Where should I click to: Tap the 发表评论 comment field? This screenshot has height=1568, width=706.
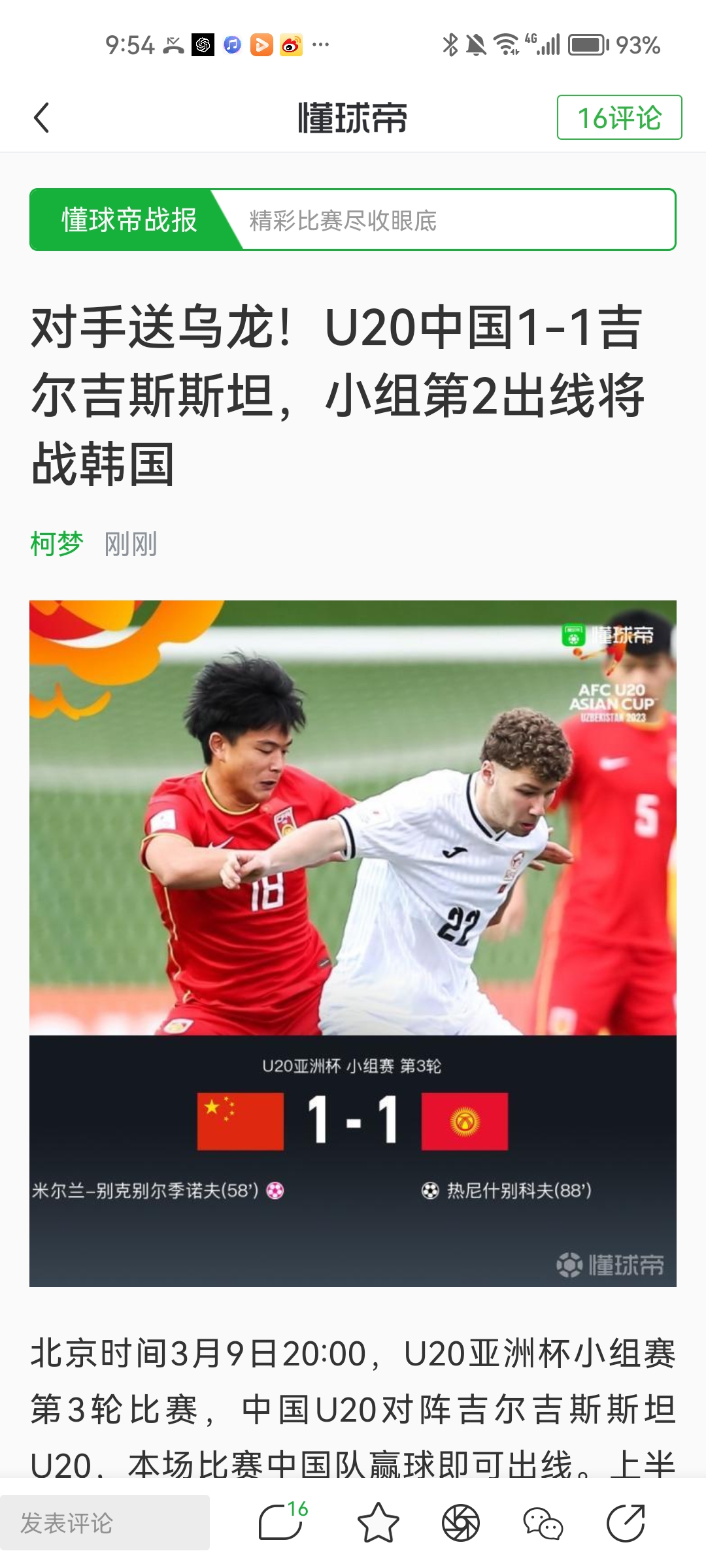coord(105,1523)
